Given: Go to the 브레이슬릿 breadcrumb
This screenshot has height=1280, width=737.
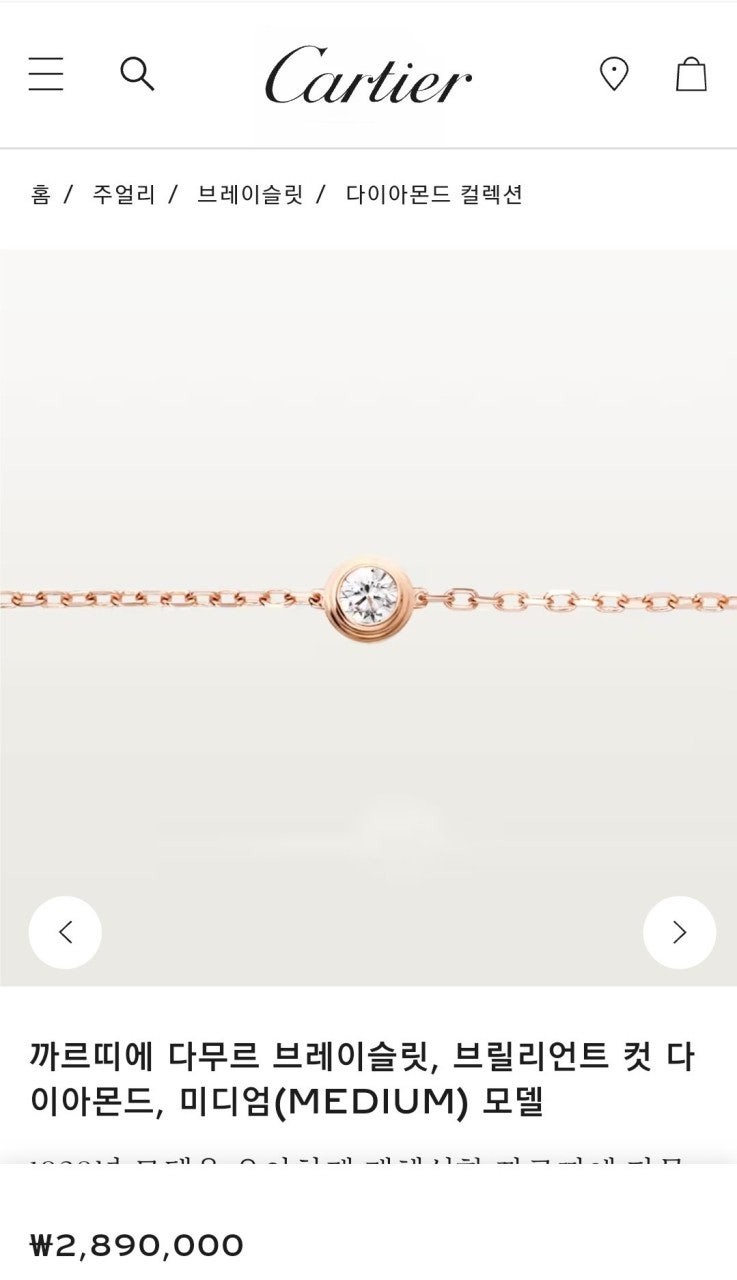Looking at the screenshot, I should click(x=249, y=194).
